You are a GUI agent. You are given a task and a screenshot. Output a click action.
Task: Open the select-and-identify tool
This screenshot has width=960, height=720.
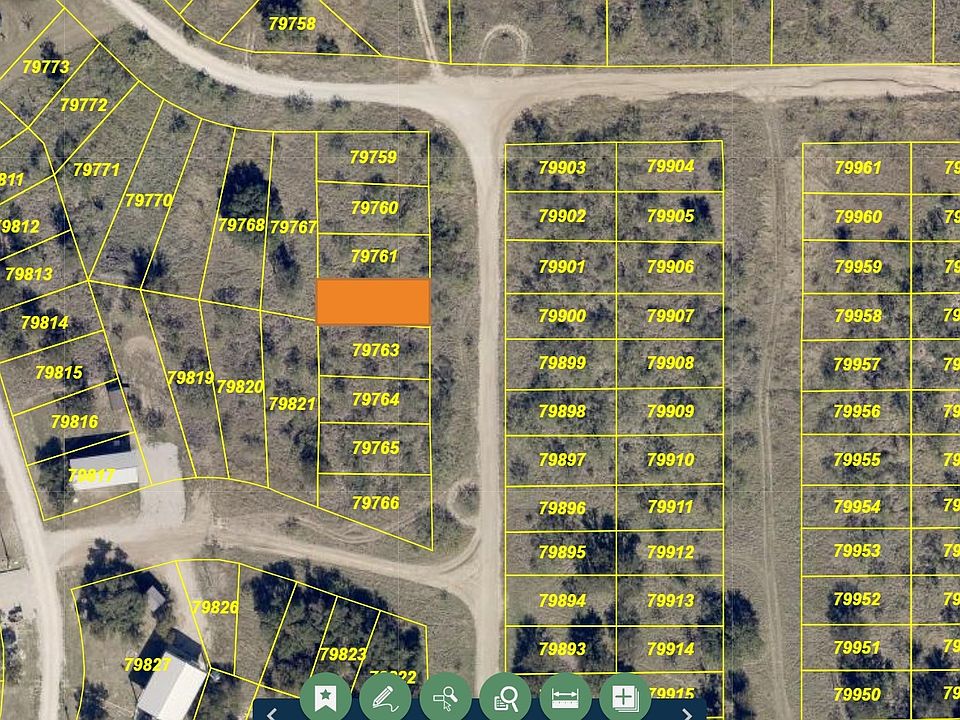pyautogui.click(x=445, y=698)
